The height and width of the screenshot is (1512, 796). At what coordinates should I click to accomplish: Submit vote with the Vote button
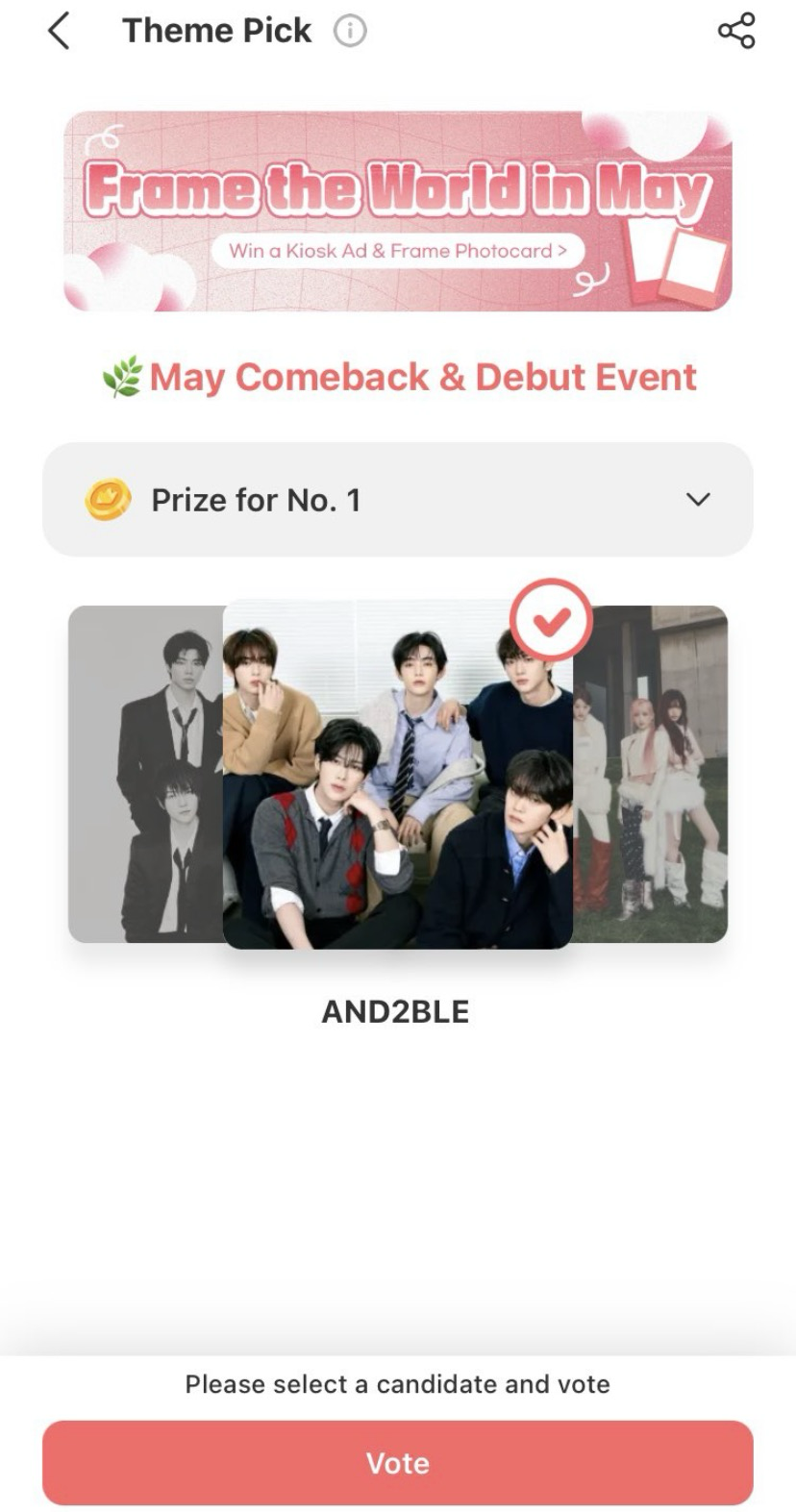point(397,1463)
